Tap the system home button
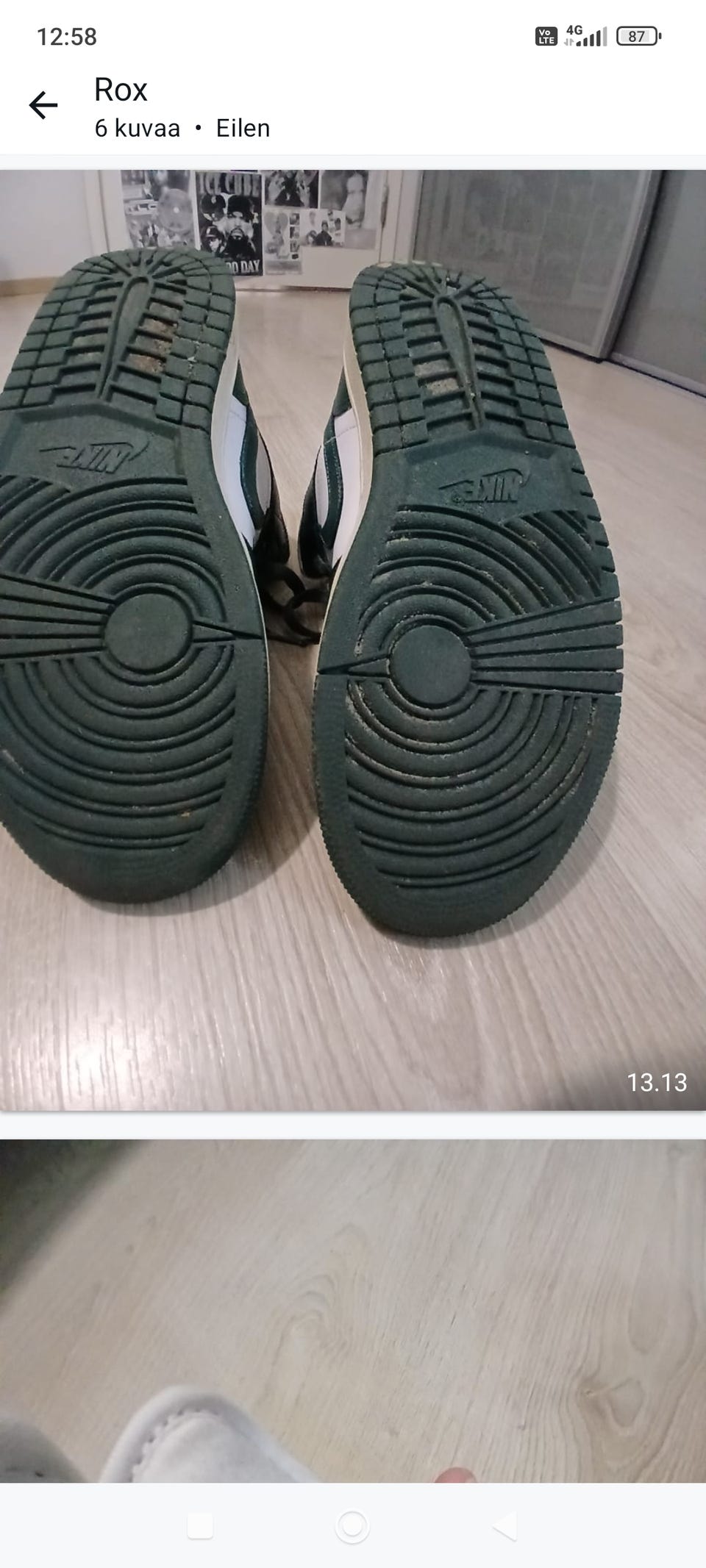Viewport: 706px width, 1568px height. click(352, 1527)
